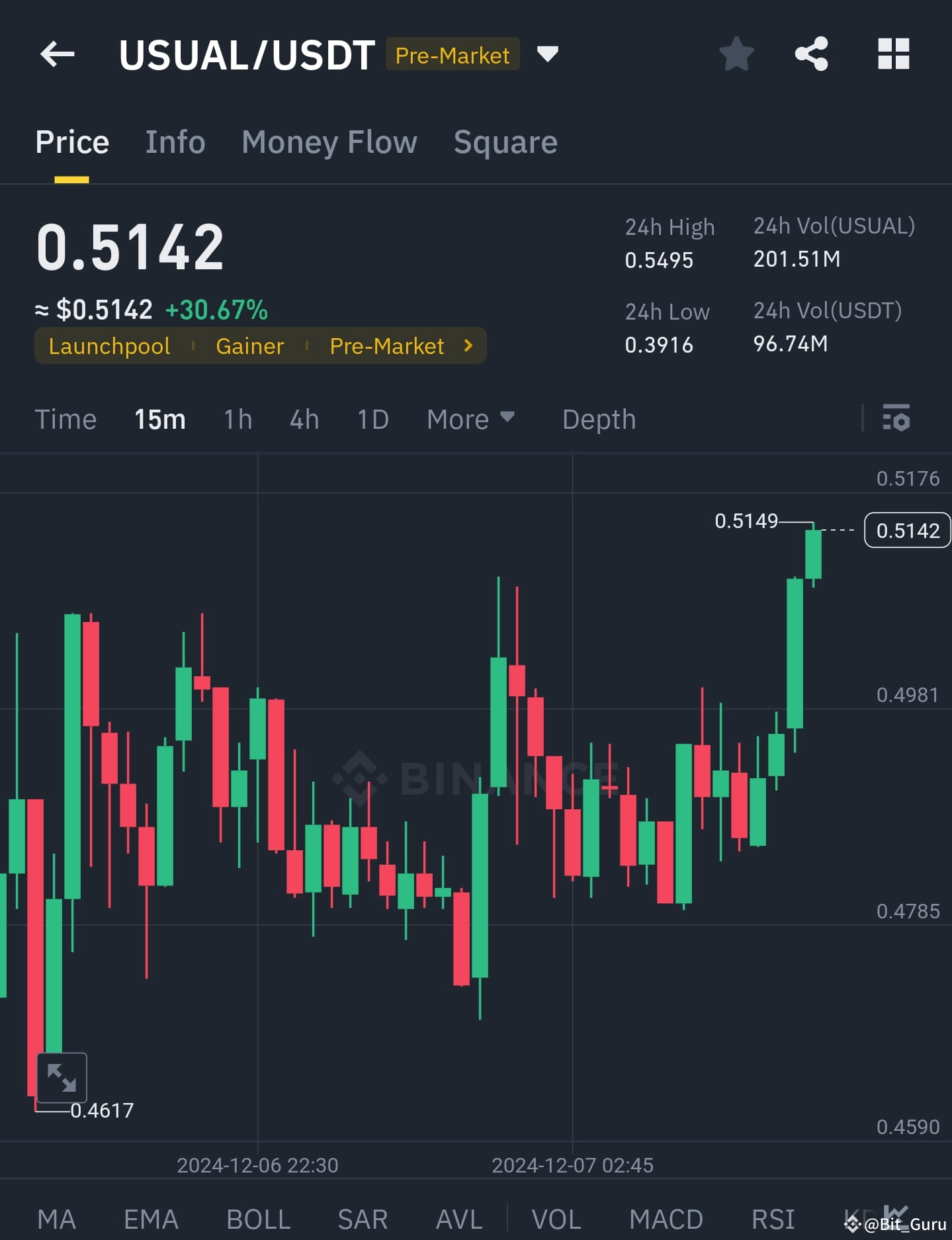The image size is (952, 1240).
Task: Share this chart using the share icon
Action: point(810,54)
